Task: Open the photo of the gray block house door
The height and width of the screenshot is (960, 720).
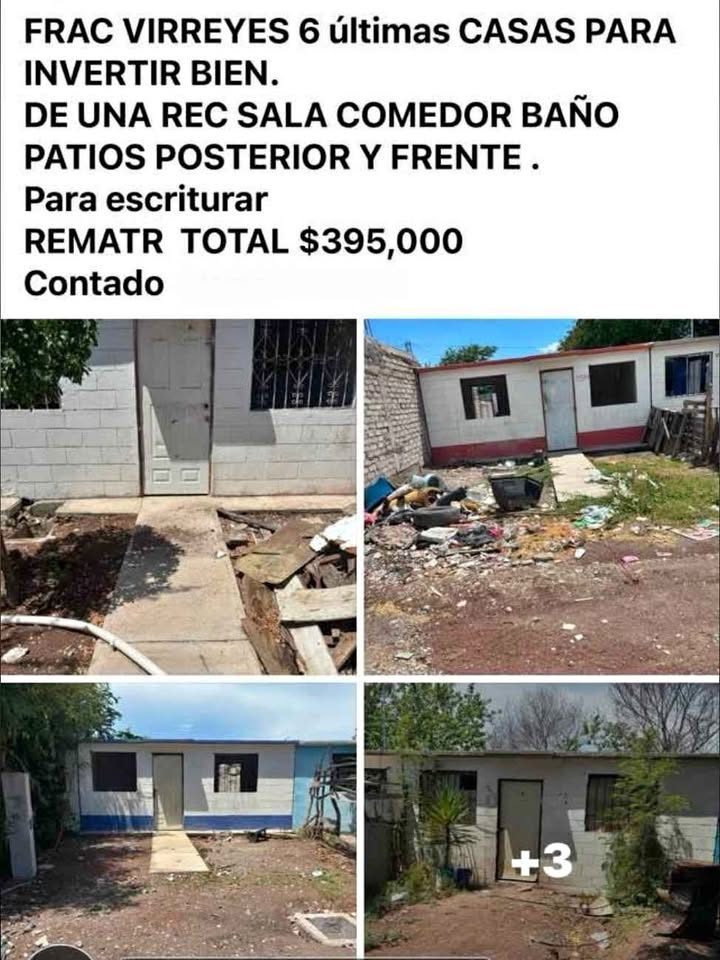Action: (178, 497)
